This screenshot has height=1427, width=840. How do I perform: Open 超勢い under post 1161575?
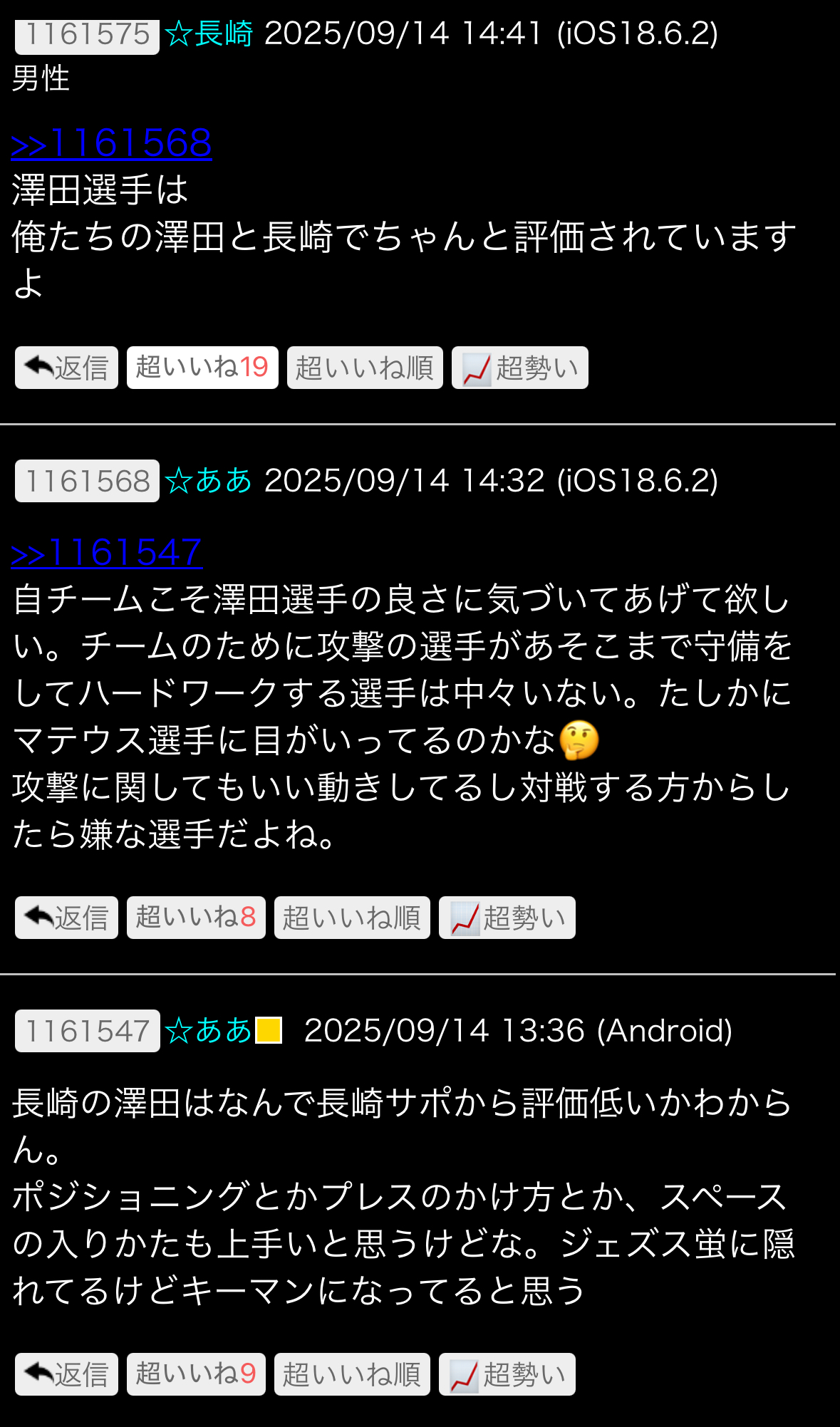[520, 368]
